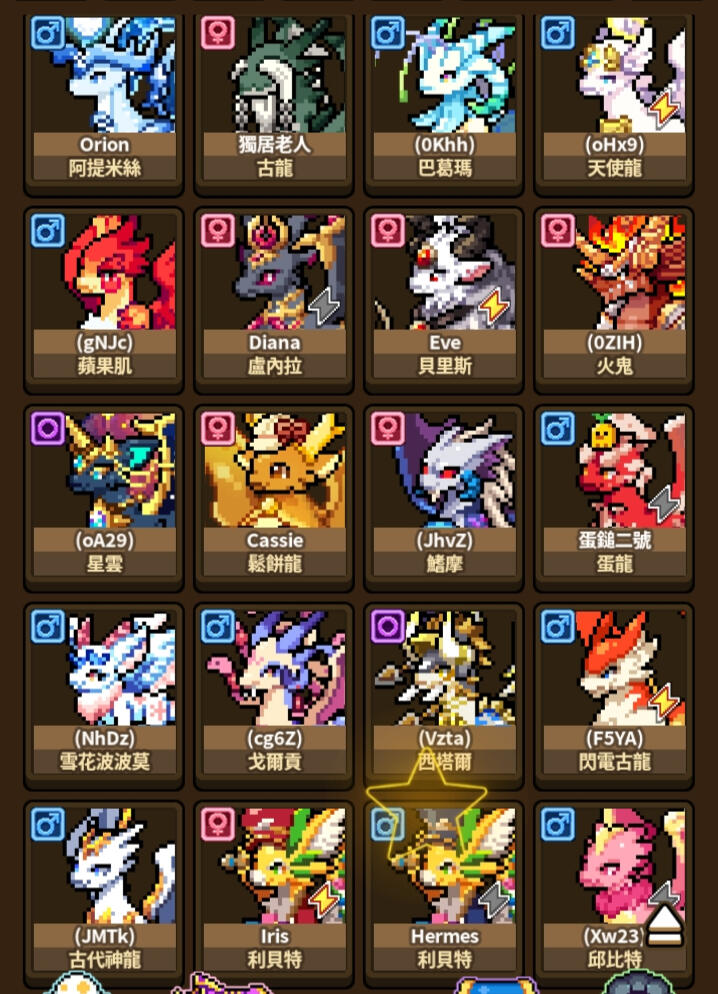The width and height of the screenshot is (718, 994).
Task: Tap the scroll-to-top arrow icon
Action: [664, 926]
